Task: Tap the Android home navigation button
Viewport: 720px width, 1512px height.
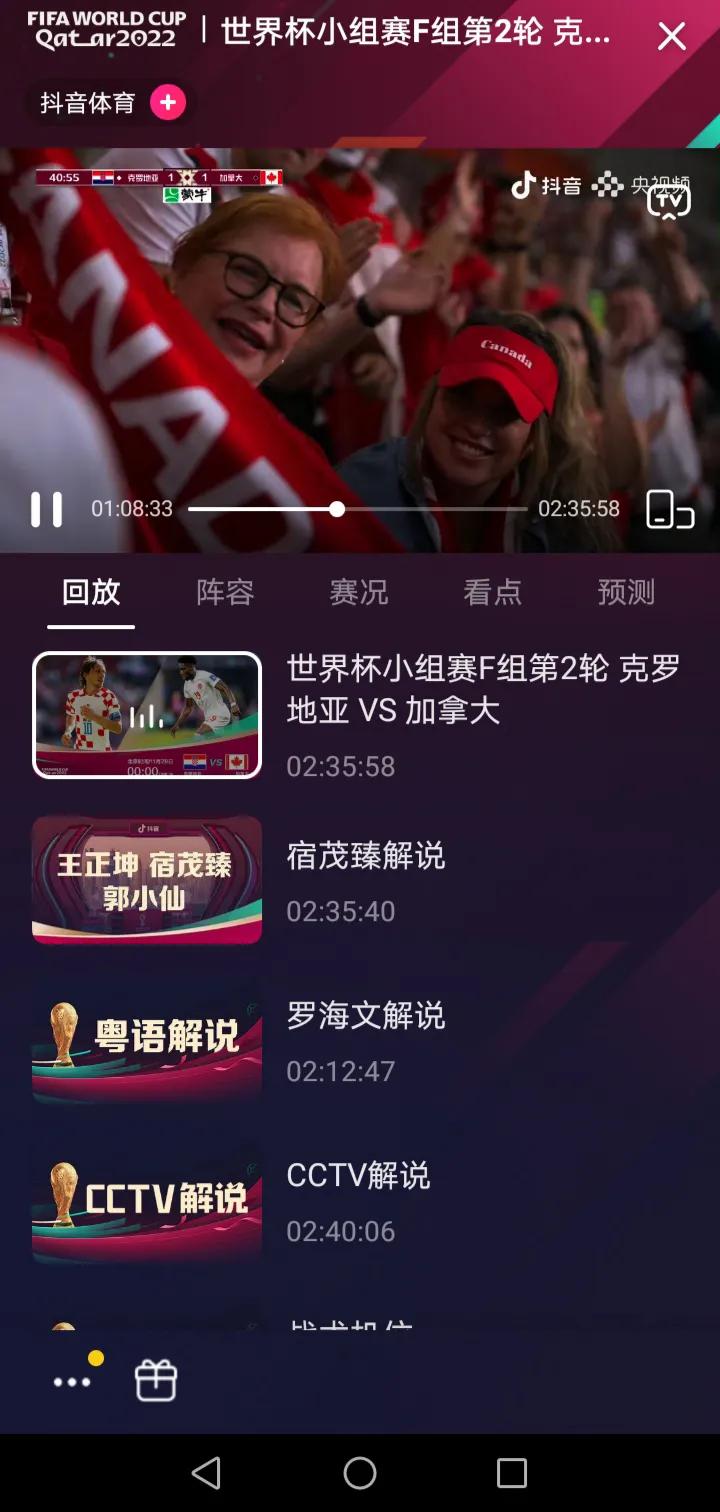Action: [358, 1472]
